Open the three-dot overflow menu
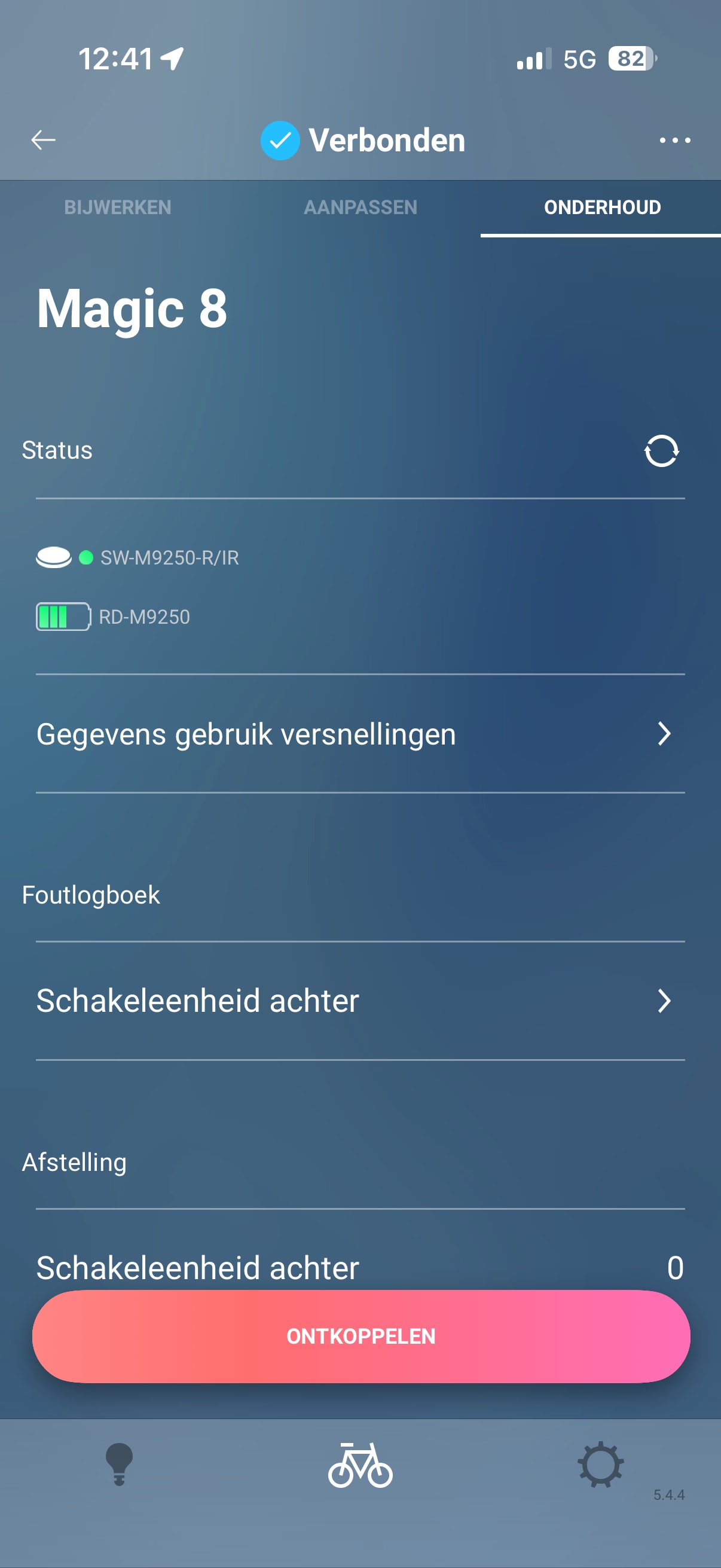This screenshot has width=721, height=1568. click(676, 139)
